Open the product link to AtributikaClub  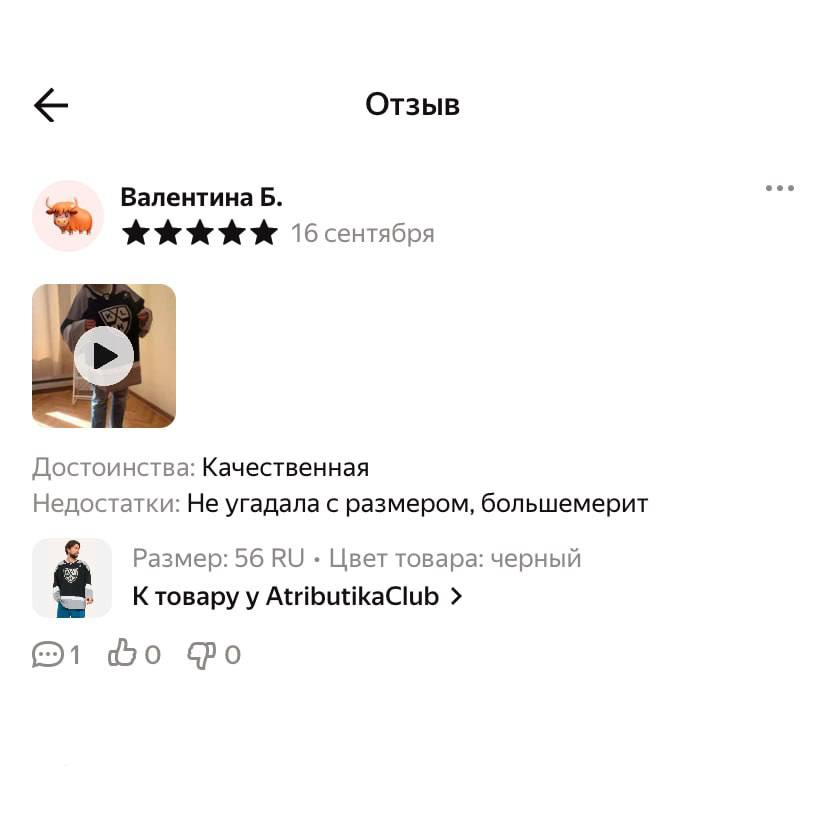[x=297, y=597]
